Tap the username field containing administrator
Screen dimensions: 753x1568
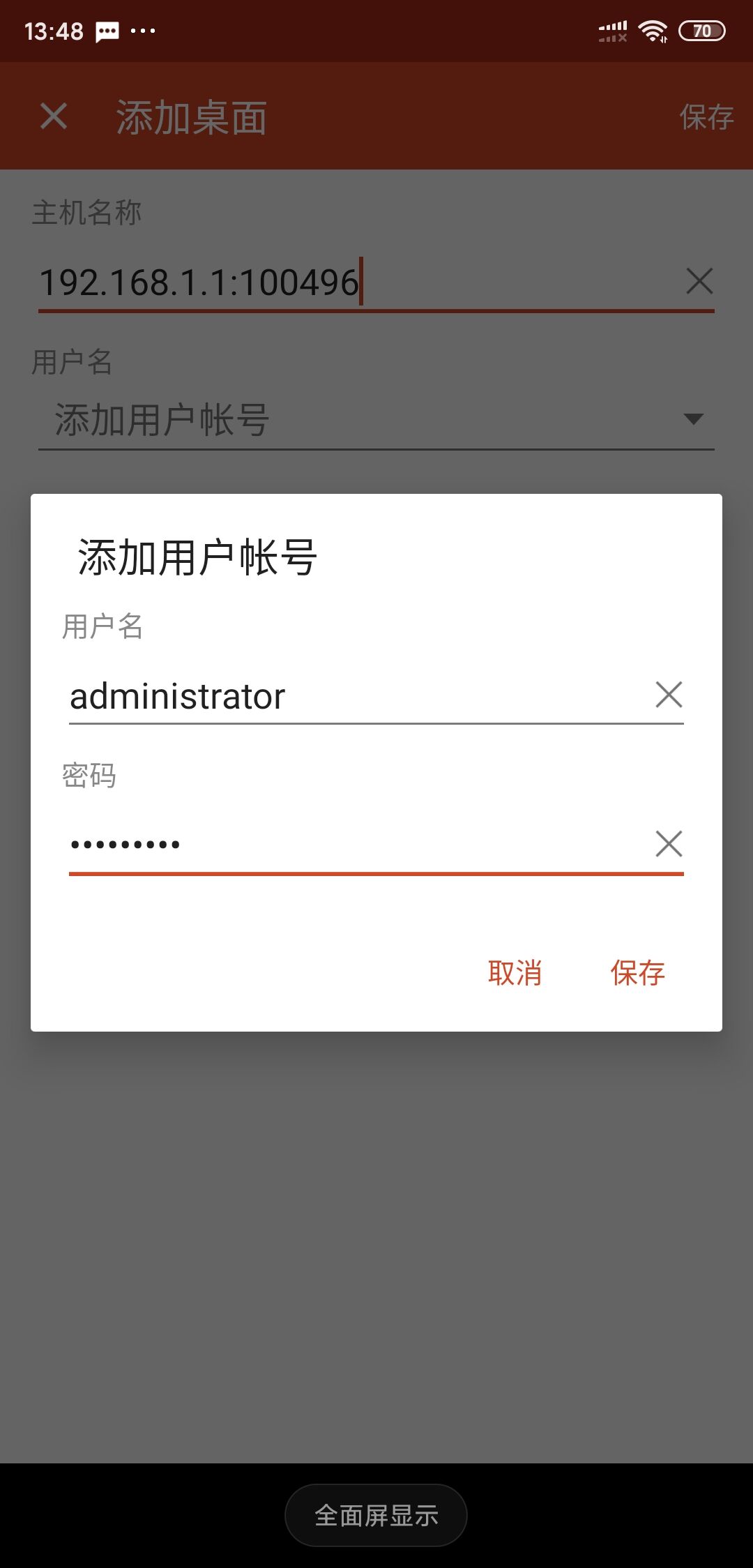pos(349,696)
